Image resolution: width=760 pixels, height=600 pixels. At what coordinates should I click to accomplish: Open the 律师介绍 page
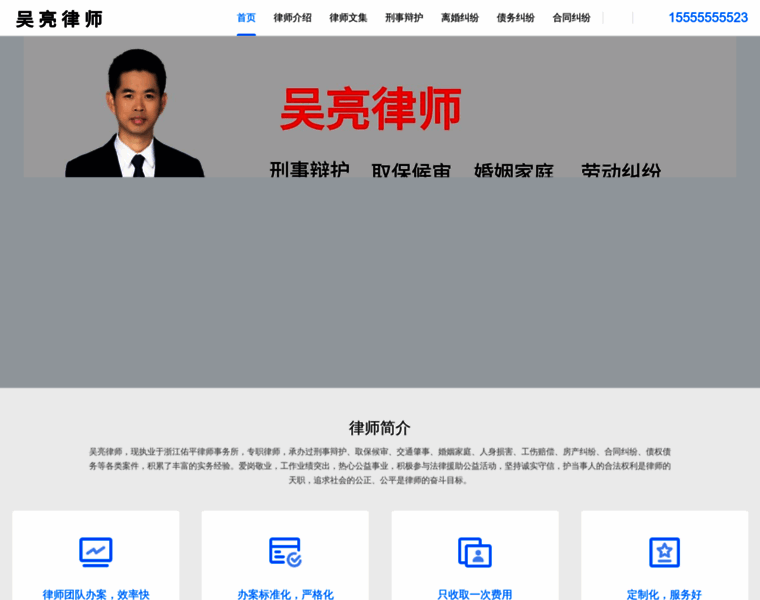pos(292,18)
